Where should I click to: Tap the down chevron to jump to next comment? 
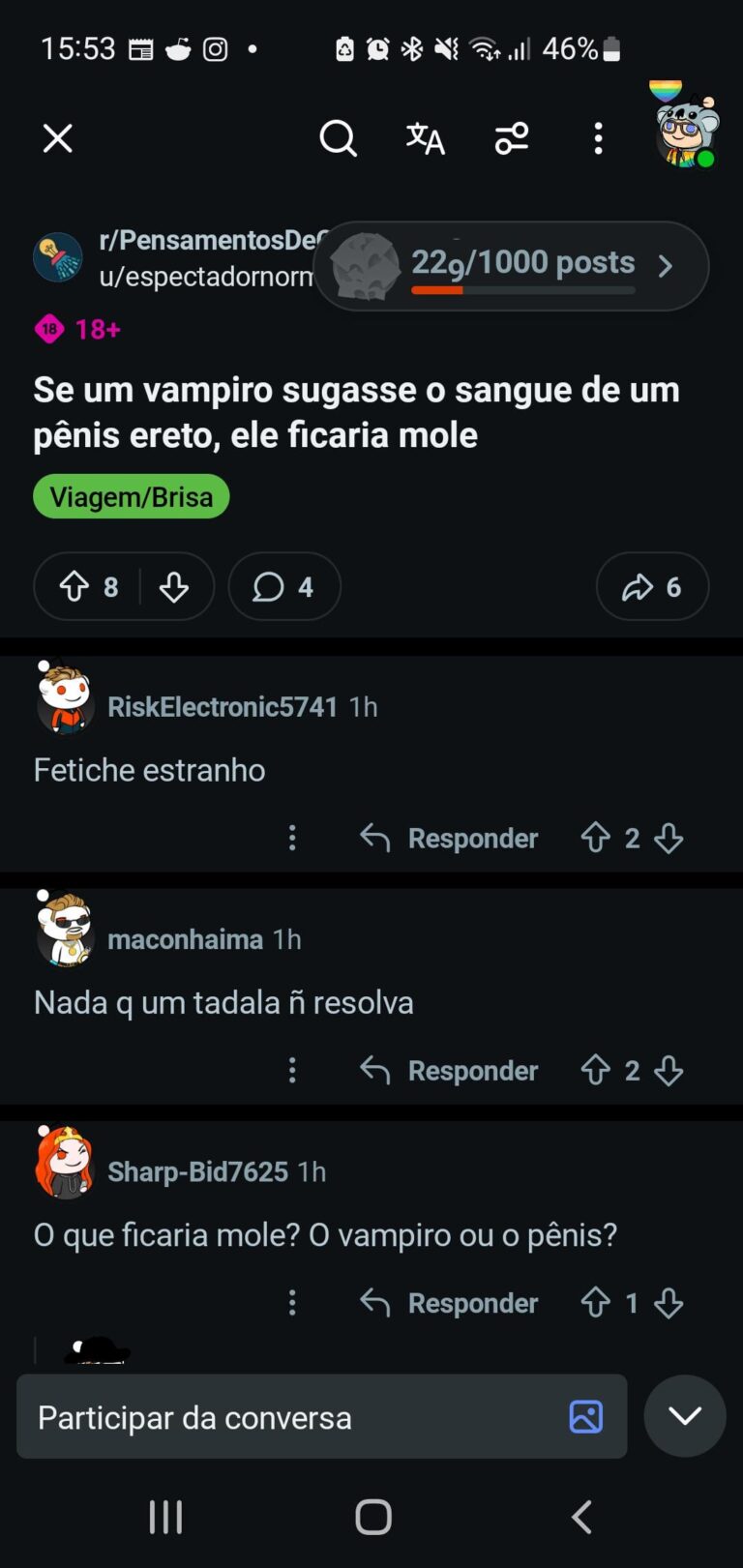685,1416
